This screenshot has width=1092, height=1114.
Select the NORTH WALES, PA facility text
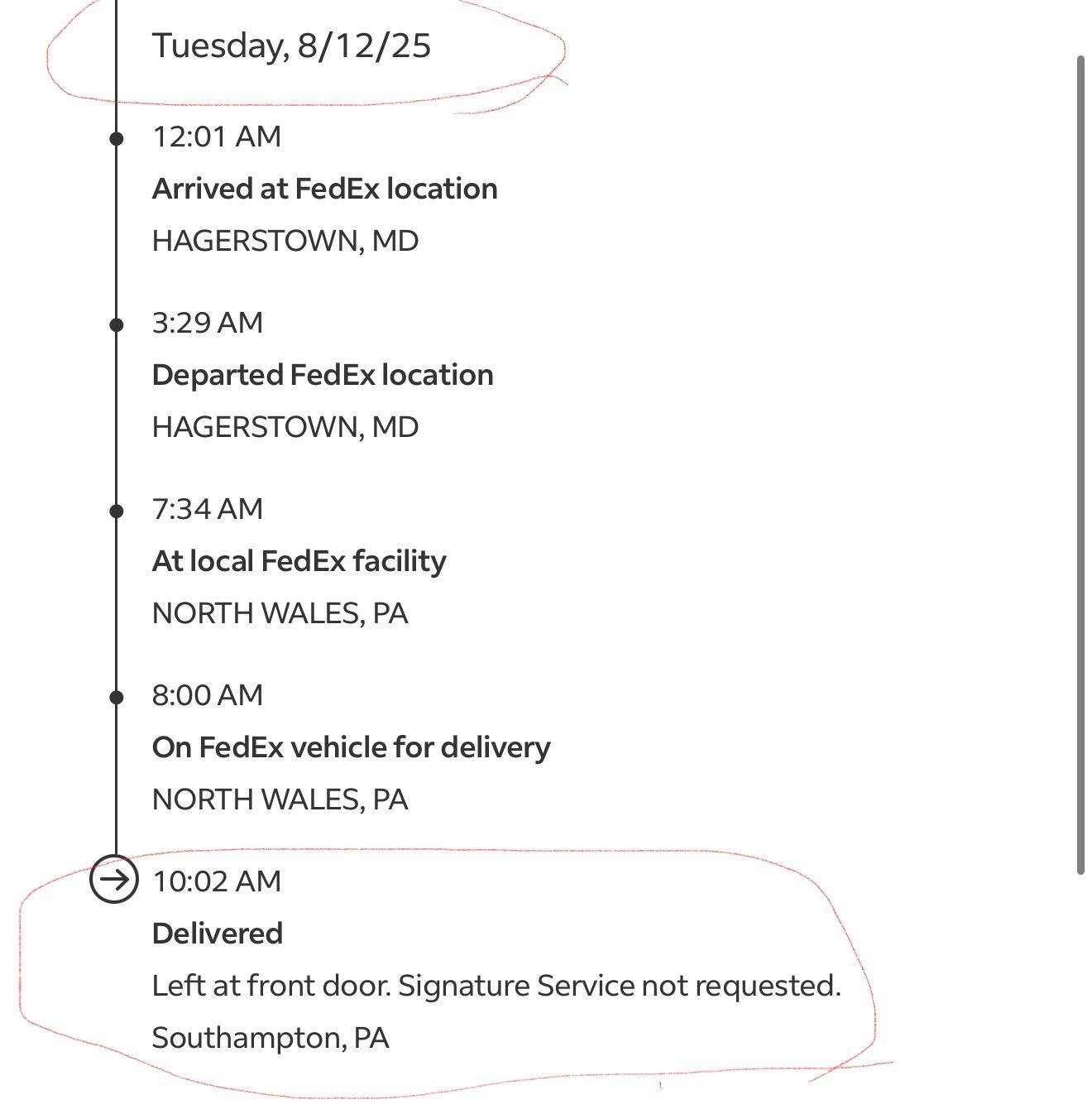[280, 613]
